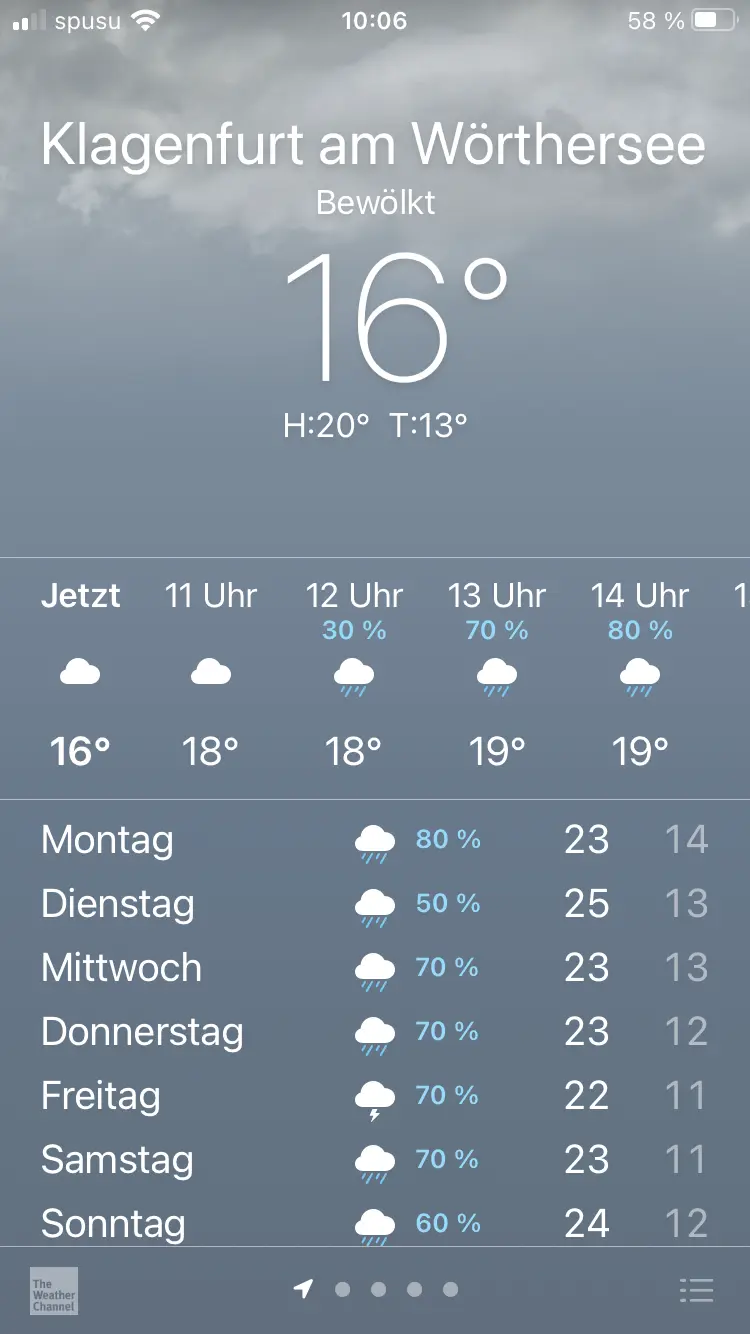The height and width of the screenshot is (1334, 750).
Task: Tap the page indicator dots
Action: (375, 1290)
